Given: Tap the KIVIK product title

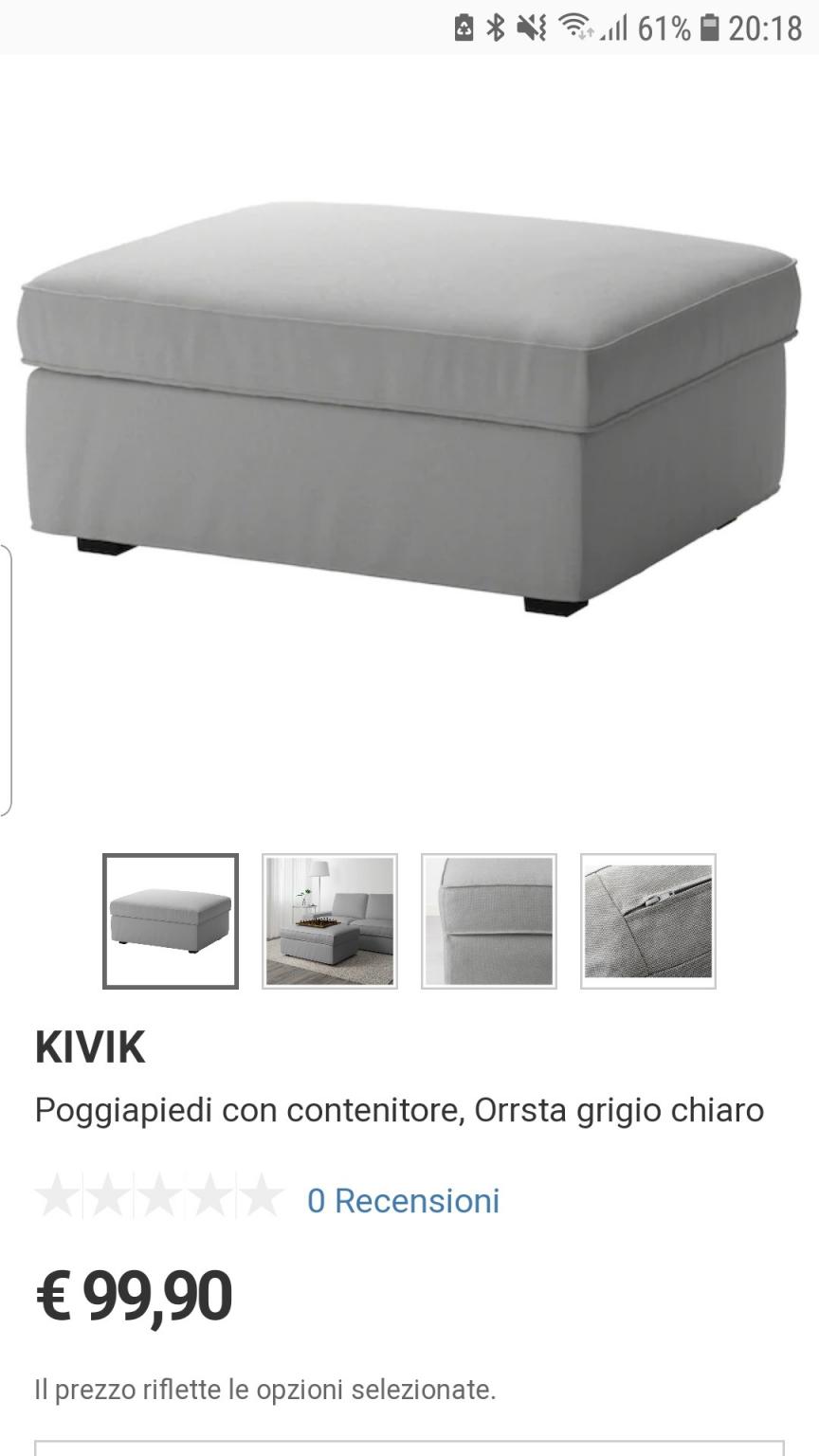Looking at the screenshot, I should coord(90,1050).
